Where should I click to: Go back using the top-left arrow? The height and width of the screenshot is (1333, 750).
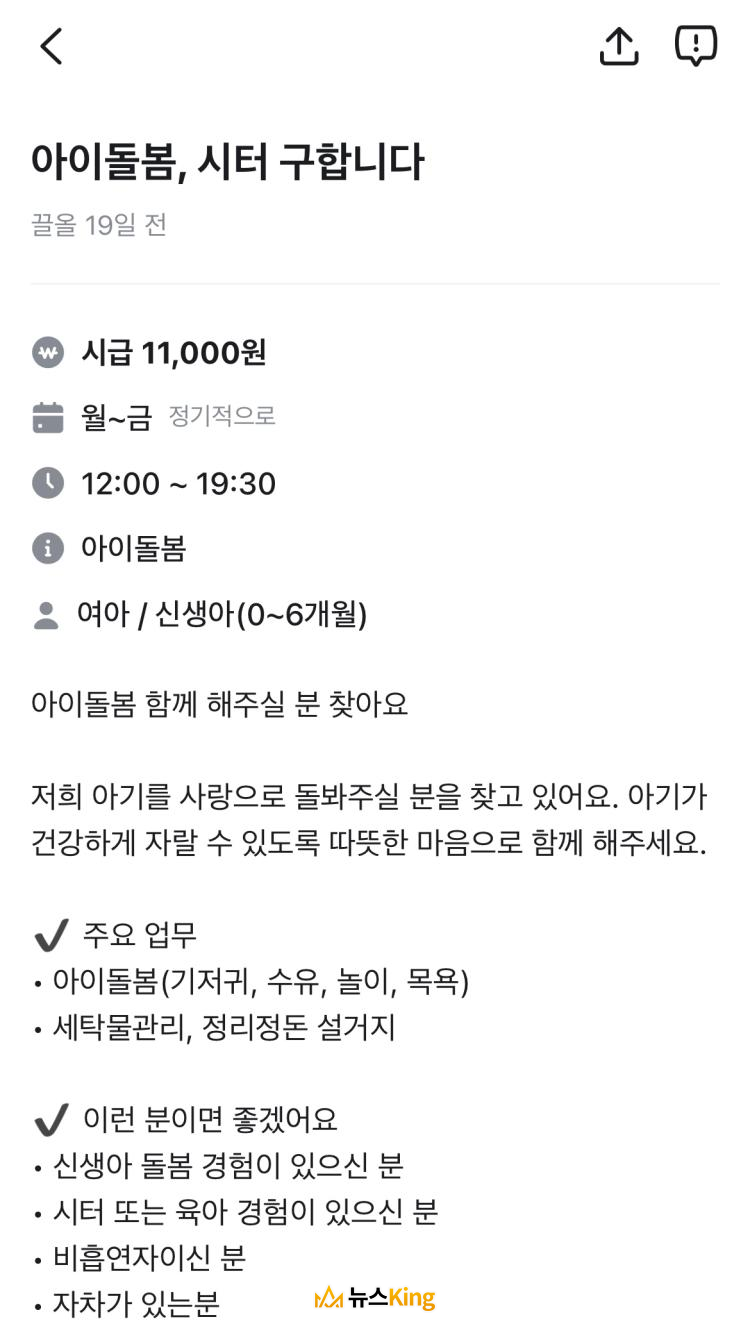tap(51, 46)
